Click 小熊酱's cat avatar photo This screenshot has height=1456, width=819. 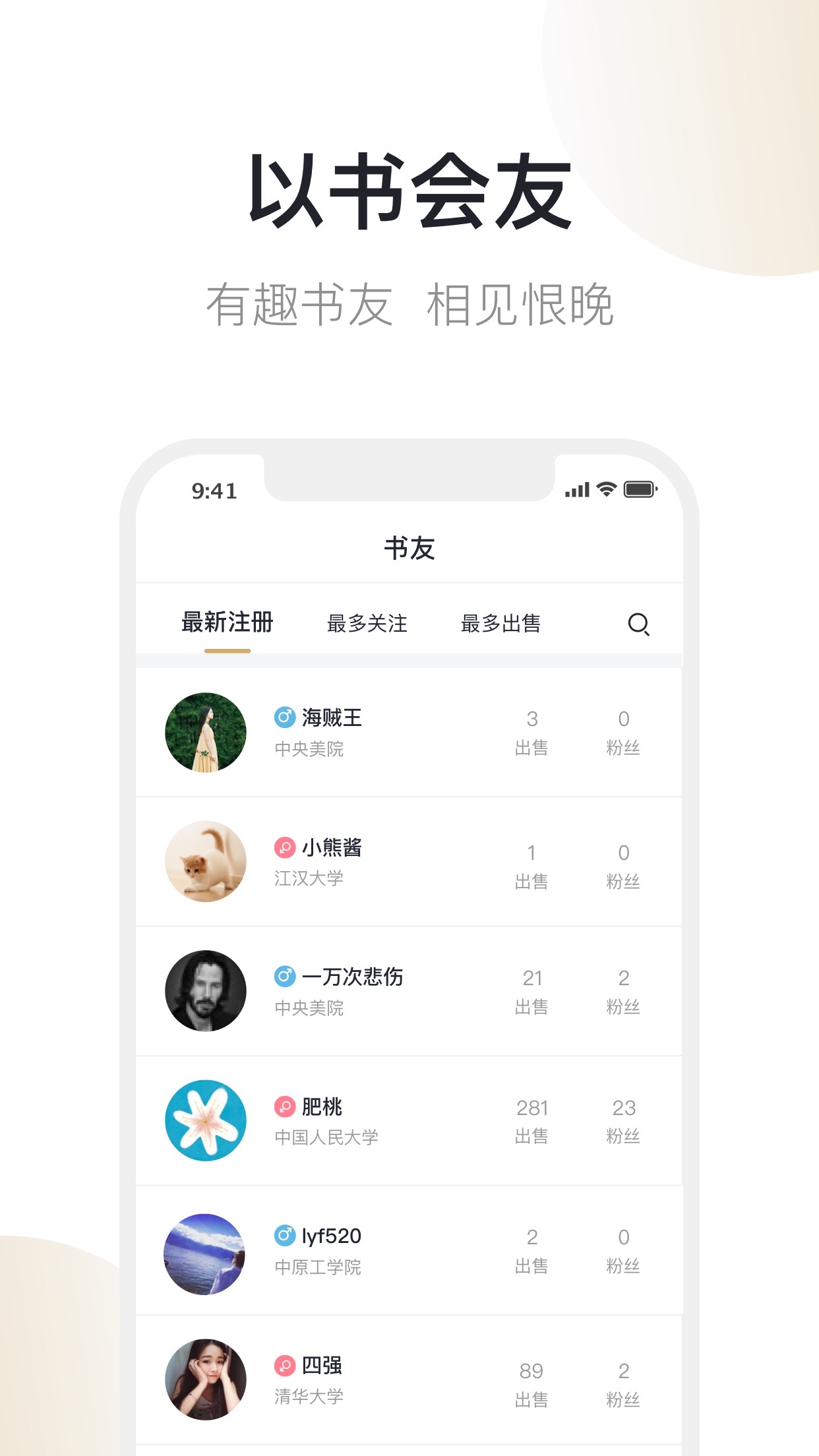(206, 860)
